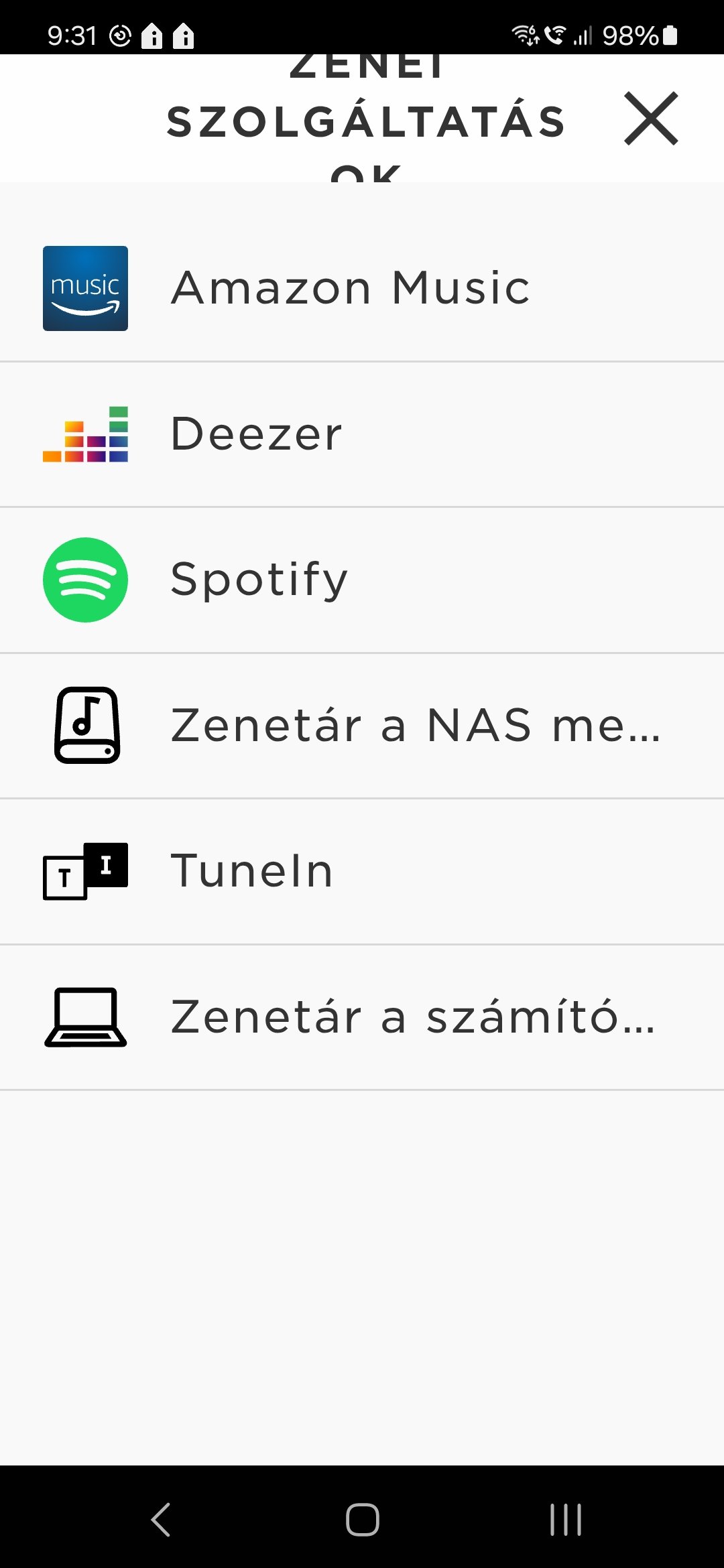The width and height of the screenshot is (724, 1568).
Task: Choose Spotify from the list
Action: click(x=362, y=580)
